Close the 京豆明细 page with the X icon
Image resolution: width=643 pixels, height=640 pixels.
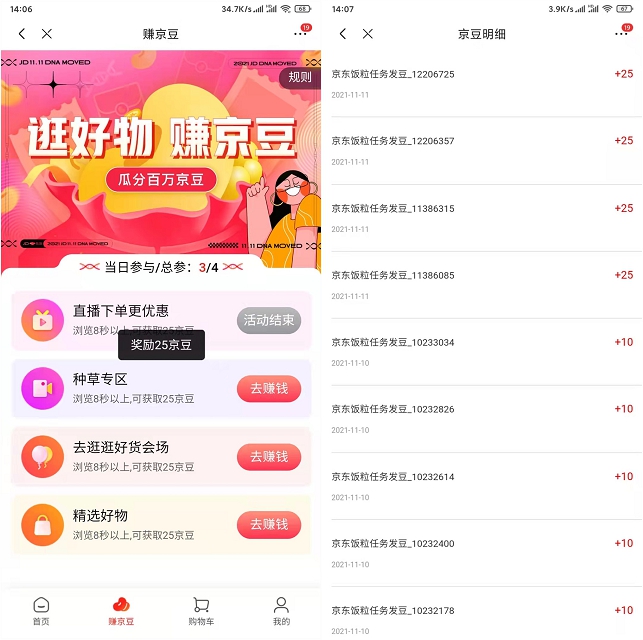pos(368,34)
